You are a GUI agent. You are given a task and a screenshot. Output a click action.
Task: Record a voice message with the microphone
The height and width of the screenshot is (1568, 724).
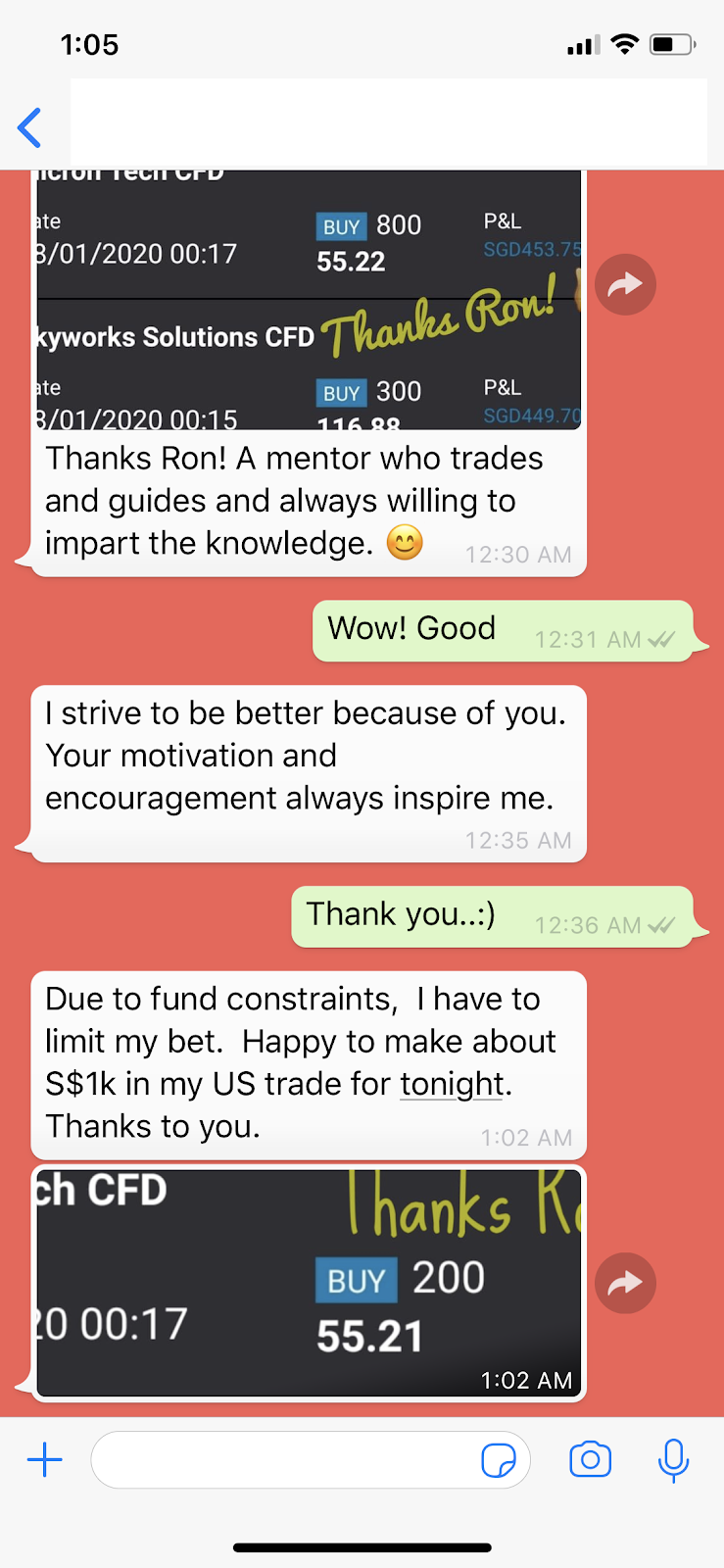pyautogui.click(x=673, y=1460)
